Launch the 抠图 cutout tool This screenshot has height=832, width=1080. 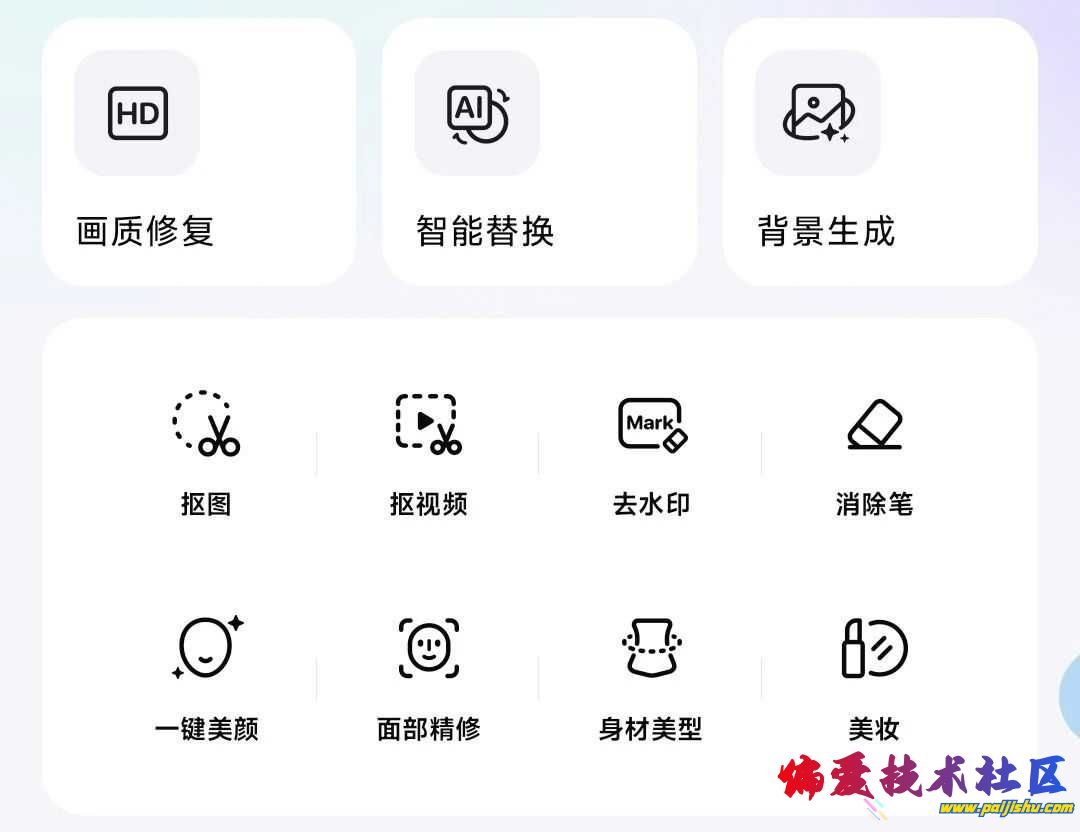pyautogui.click(x=206, y=452)
